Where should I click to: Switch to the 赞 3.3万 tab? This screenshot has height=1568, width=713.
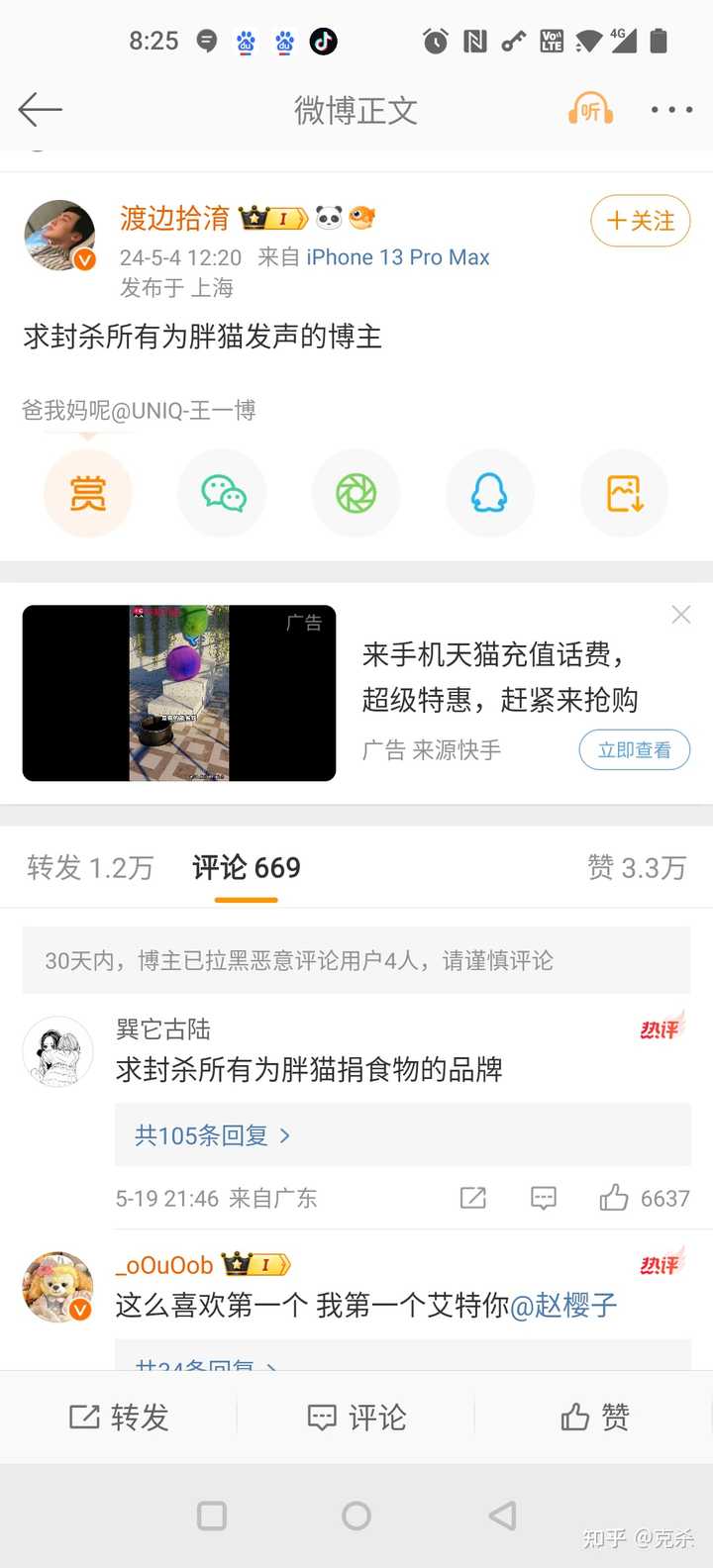(x=637, y=868)
